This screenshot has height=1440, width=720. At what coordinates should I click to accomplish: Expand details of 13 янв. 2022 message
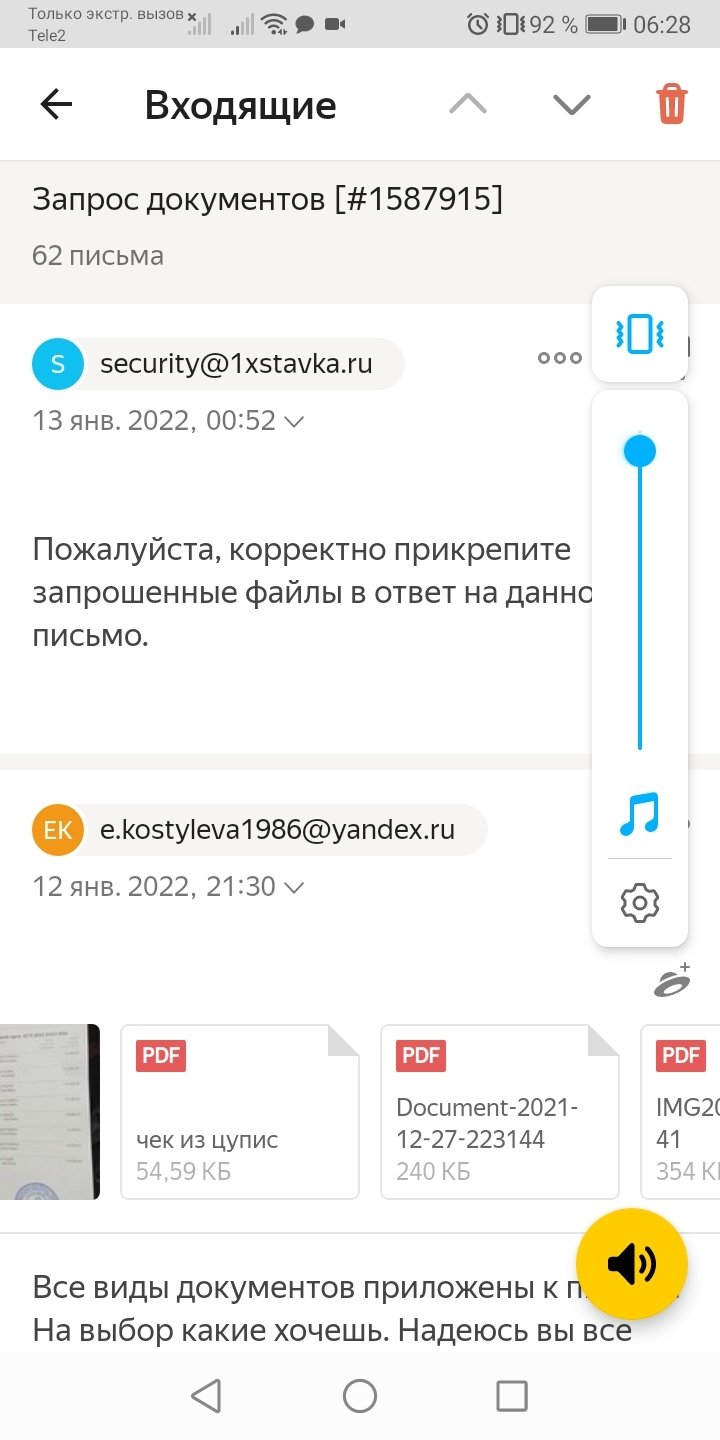[x=293, y=422]
